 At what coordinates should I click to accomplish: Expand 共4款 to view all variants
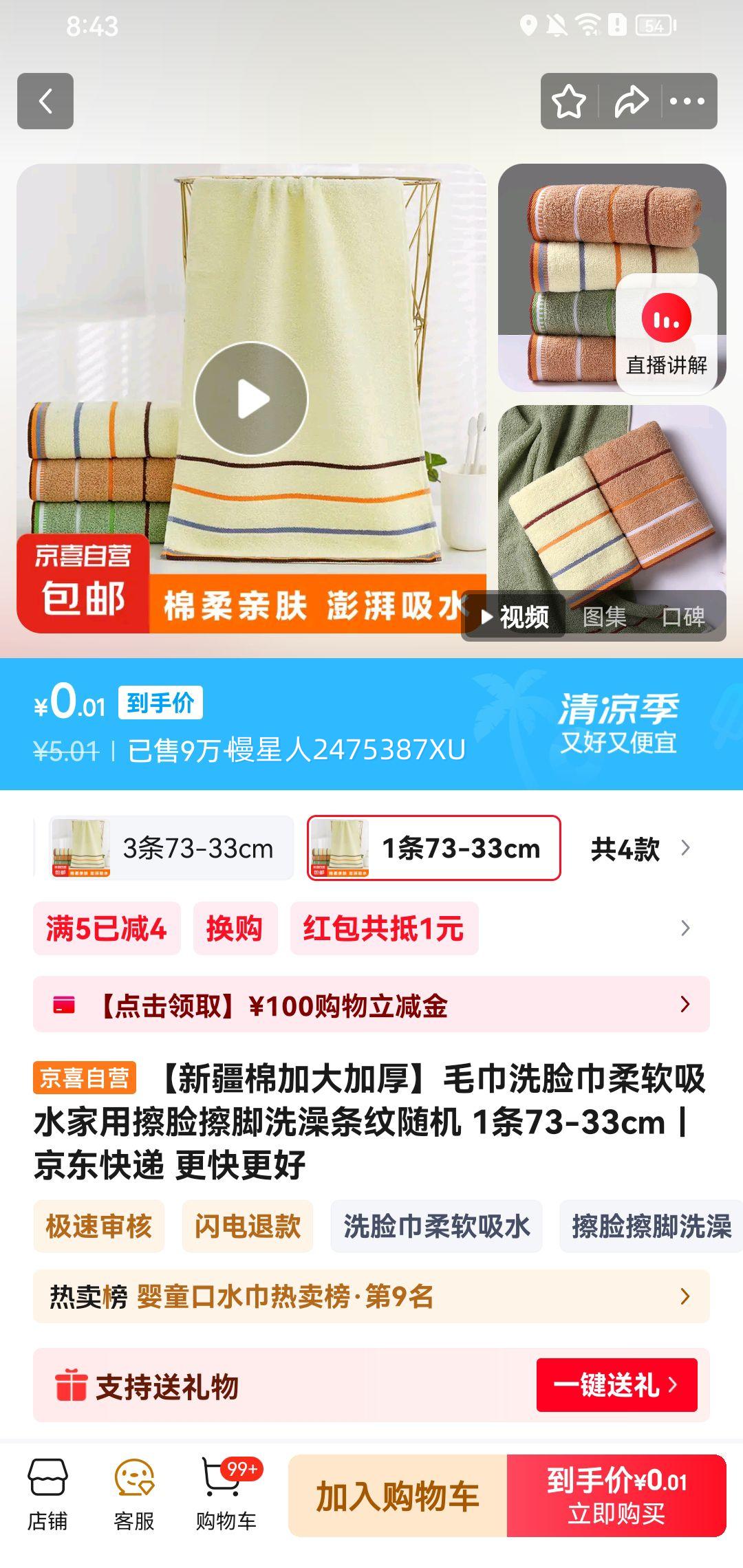[640, 849]
